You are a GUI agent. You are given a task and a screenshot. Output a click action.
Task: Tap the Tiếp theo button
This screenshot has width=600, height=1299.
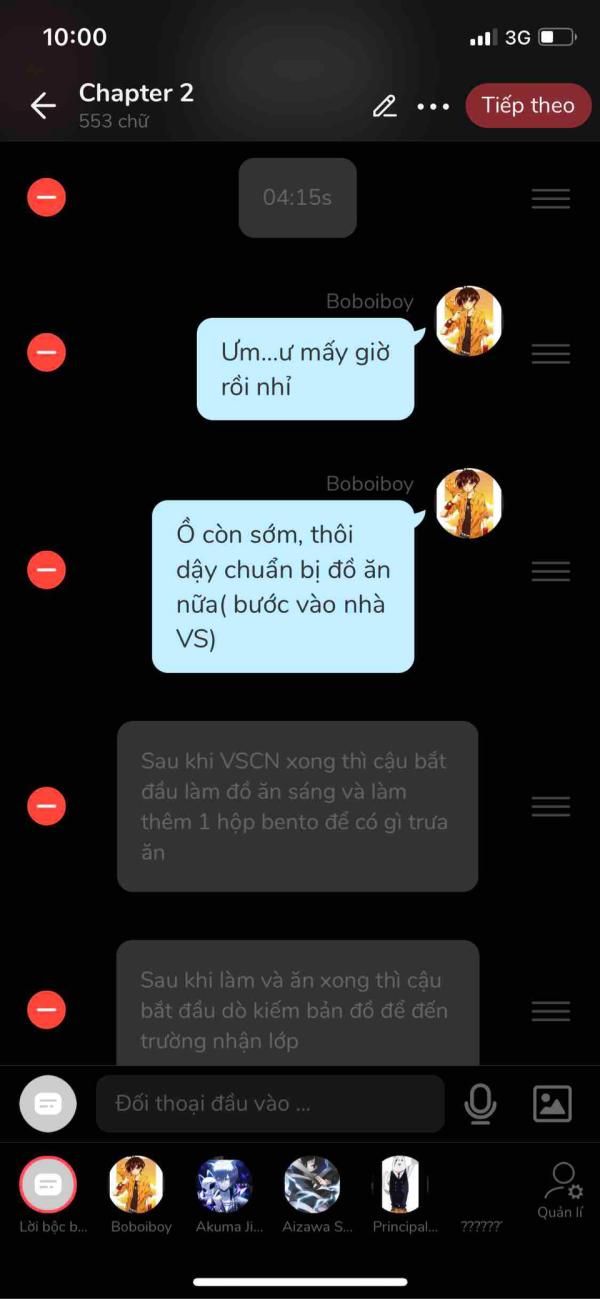pyautogui.click(x=528, y=106)
